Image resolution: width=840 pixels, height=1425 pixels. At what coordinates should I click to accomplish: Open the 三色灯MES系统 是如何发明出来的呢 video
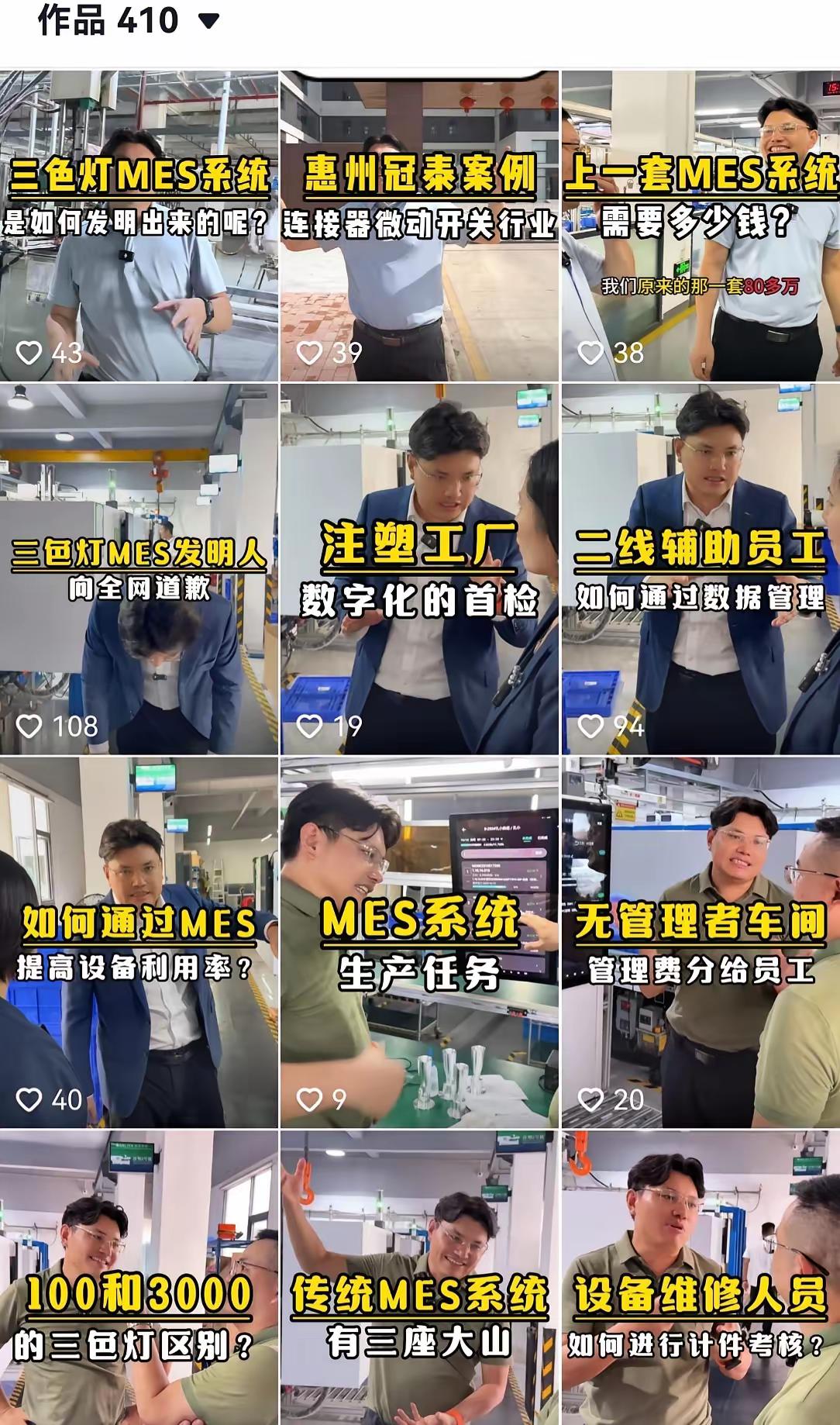pos(139,226)
